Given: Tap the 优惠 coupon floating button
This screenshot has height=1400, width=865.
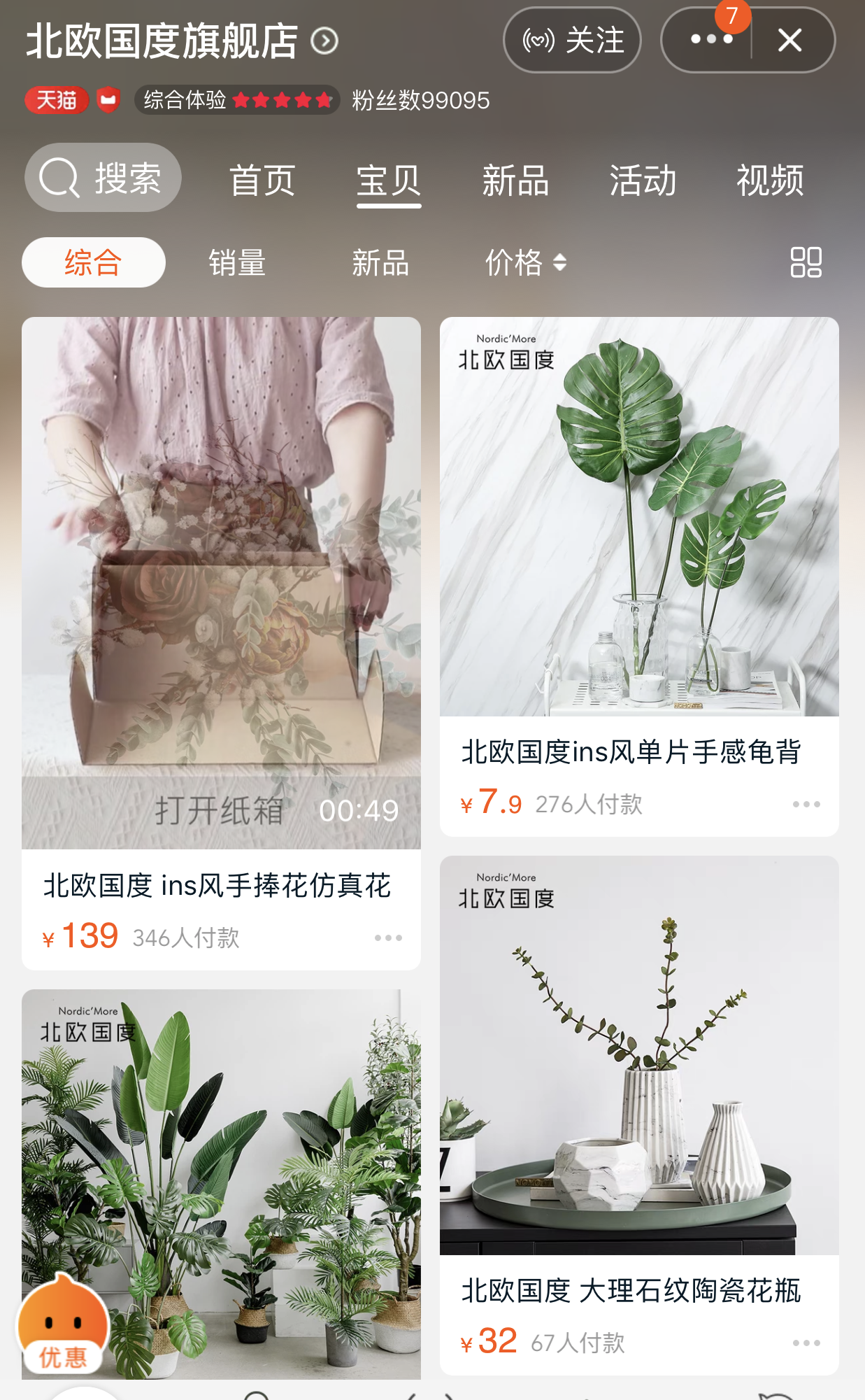Looking at the screenshot, I should (63, 1324).
